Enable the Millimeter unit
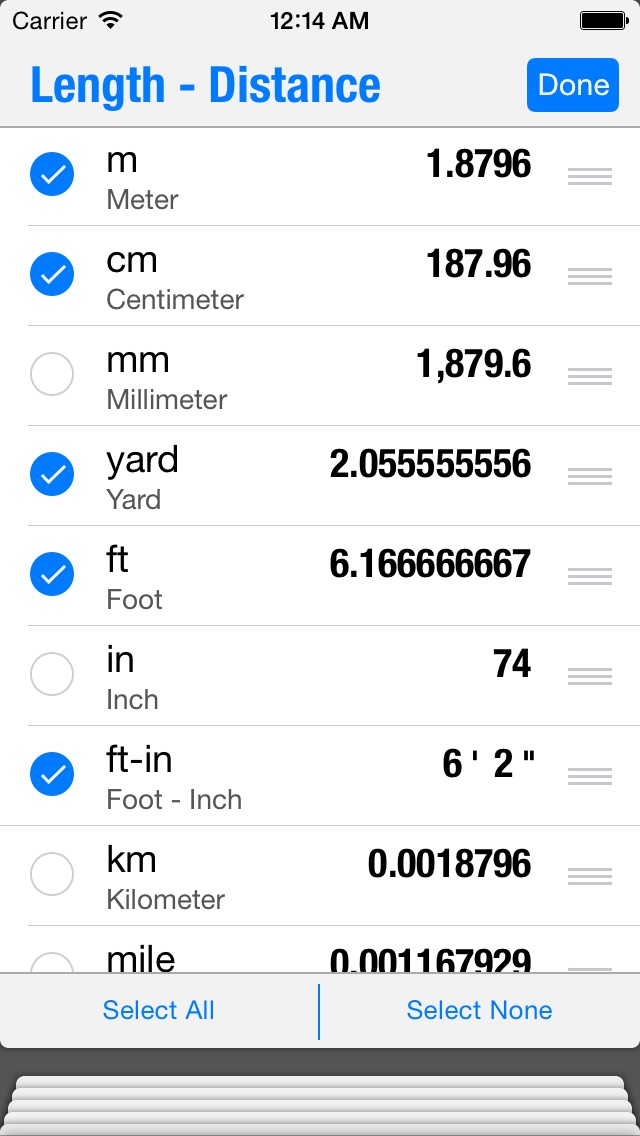Screen dimensions: 640x1136 click(x=52, y=375)
